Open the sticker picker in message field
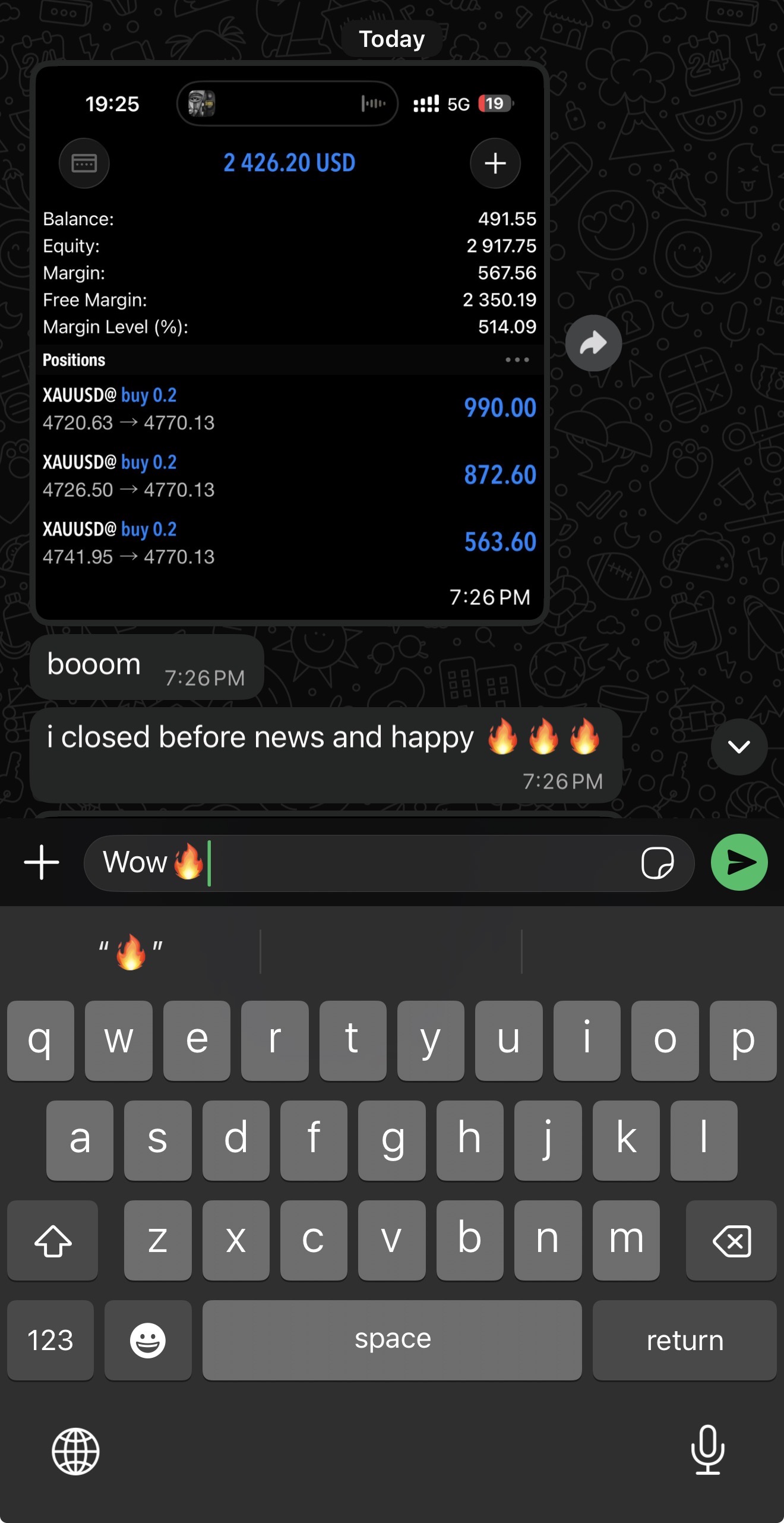784x1523 pixels. [x=657, y=863]
